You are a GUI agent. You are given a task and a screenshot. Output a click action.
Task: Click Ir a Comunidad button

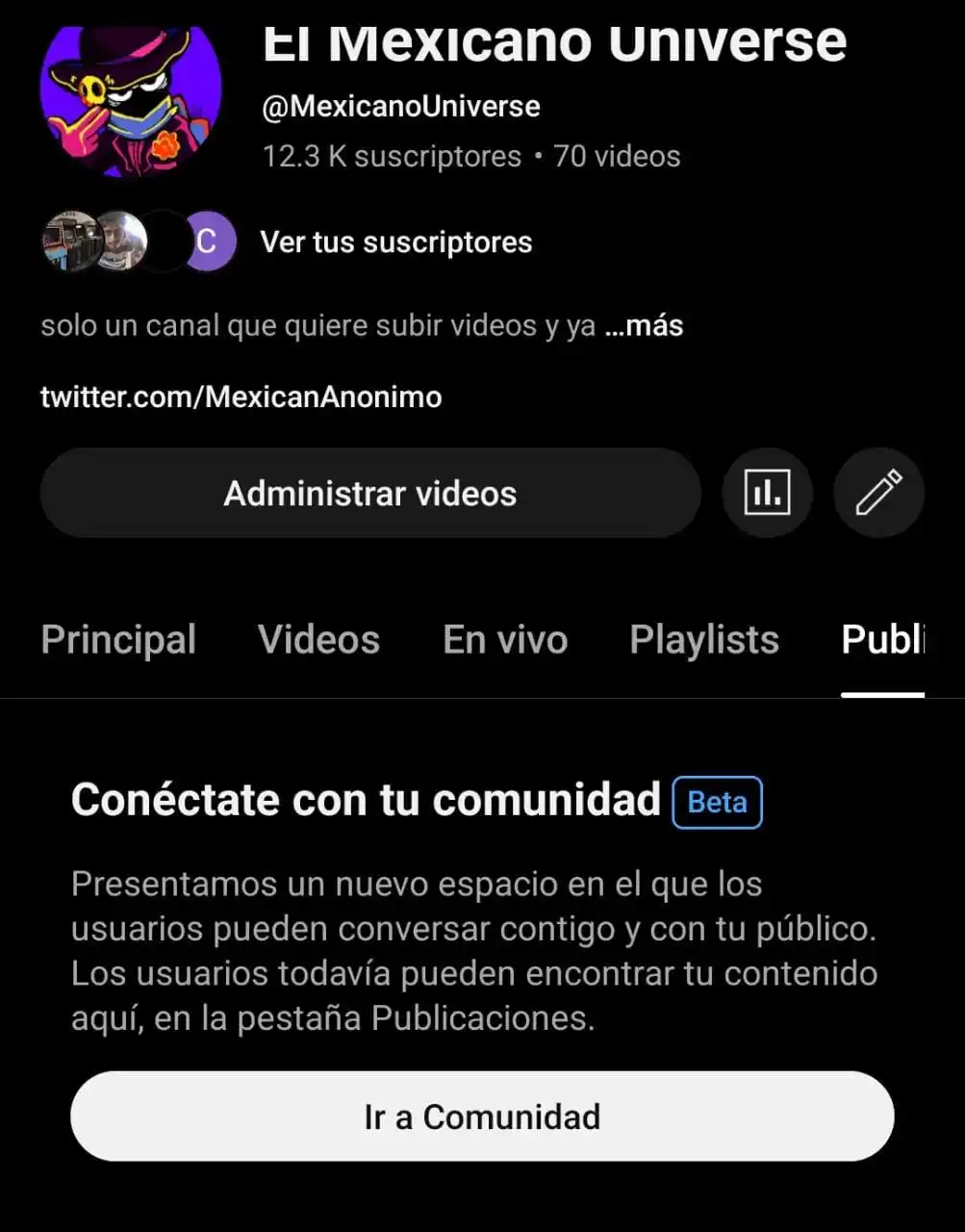coord(482,1116)
